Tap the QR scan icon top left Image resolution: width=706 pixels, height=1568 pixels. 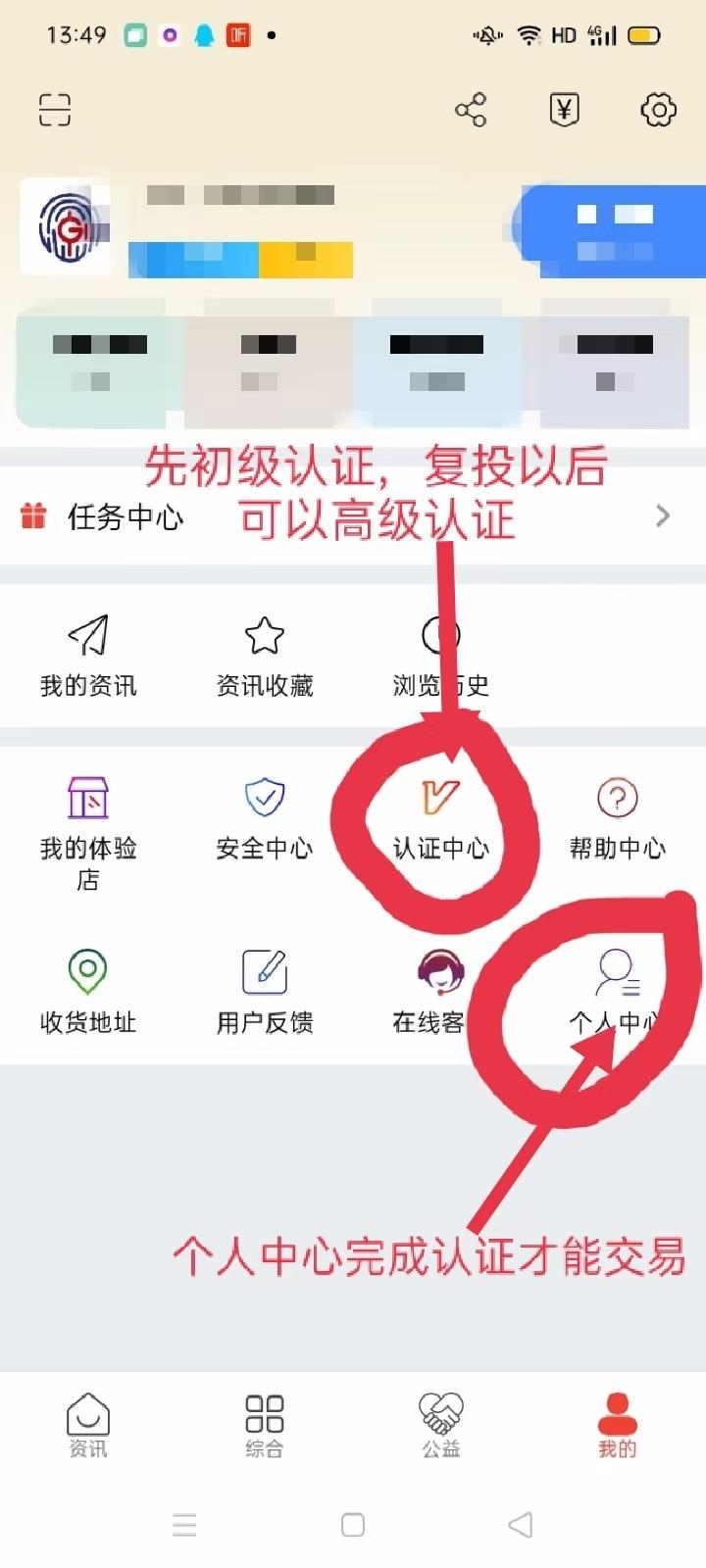coord(54,110)
